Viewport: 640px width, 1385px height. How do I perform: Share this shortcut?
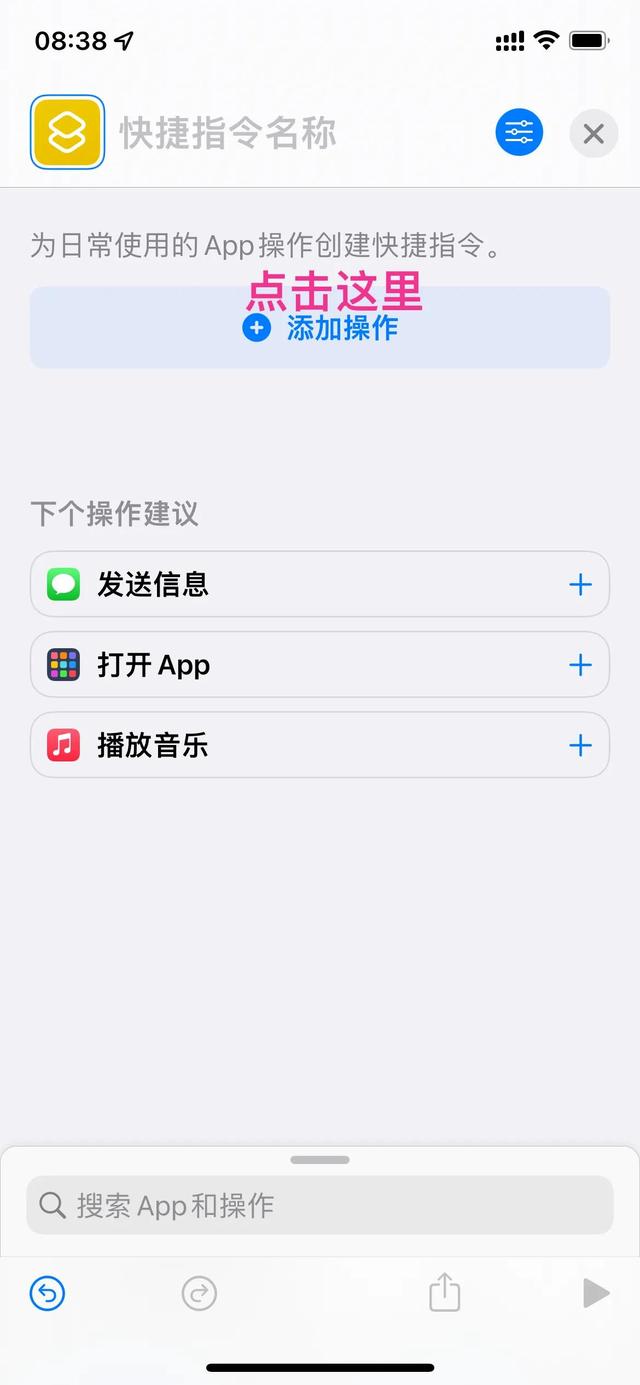[444, 1293]
